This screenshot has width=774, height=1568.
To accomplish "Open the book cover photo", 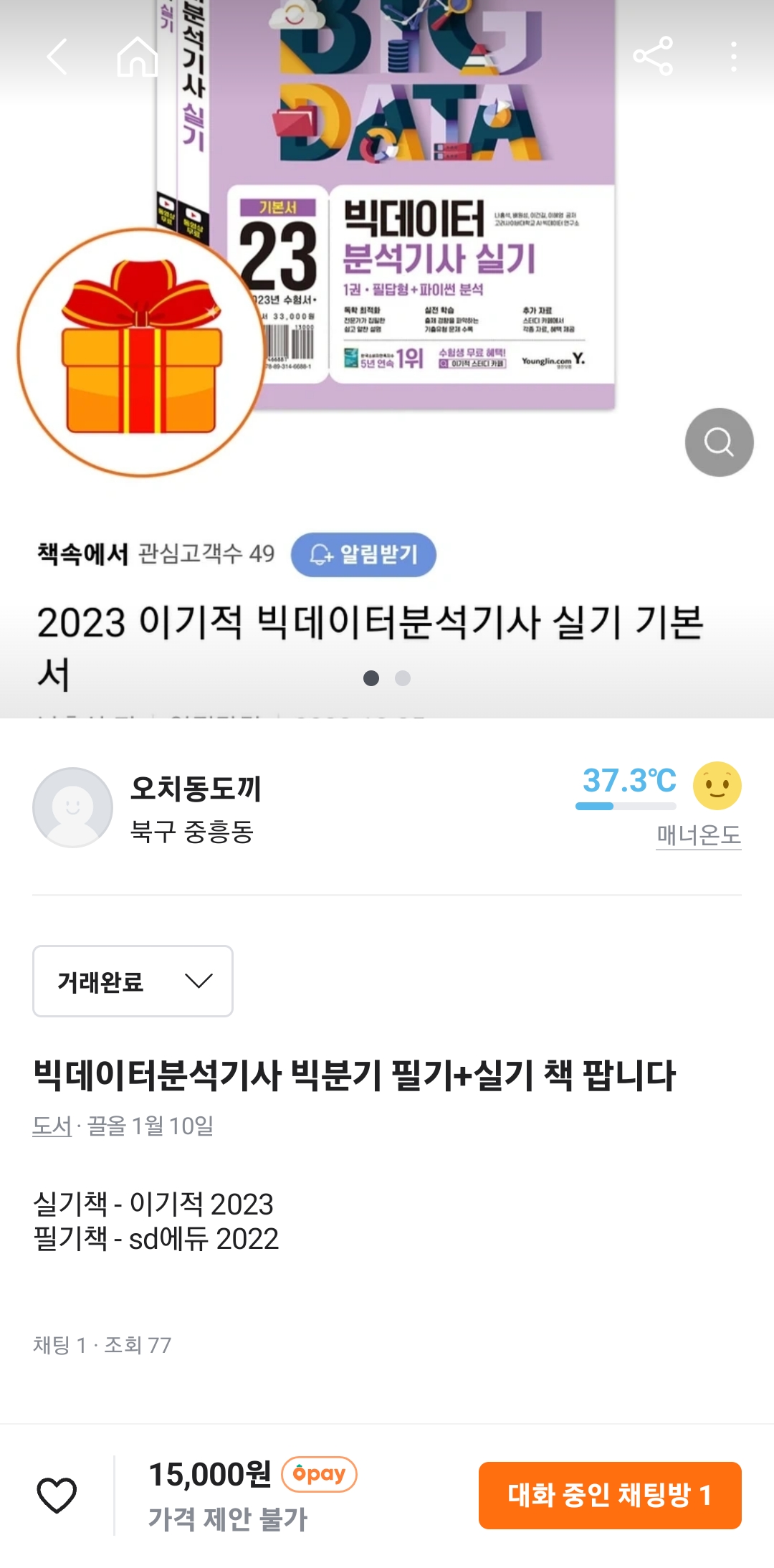I will click(x=387, y=208).
